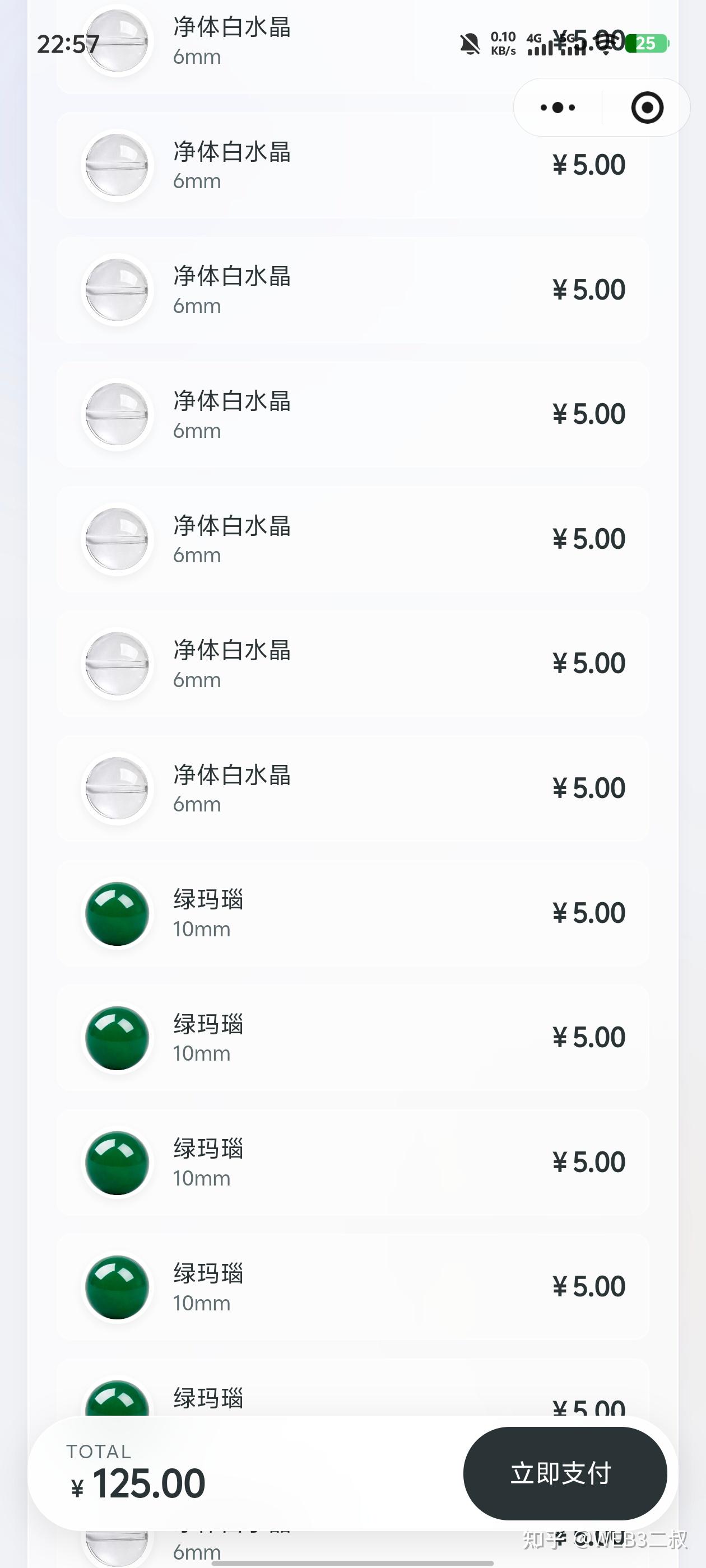
Task: Close the mini program with the circle icon
Action: point(647,108)
